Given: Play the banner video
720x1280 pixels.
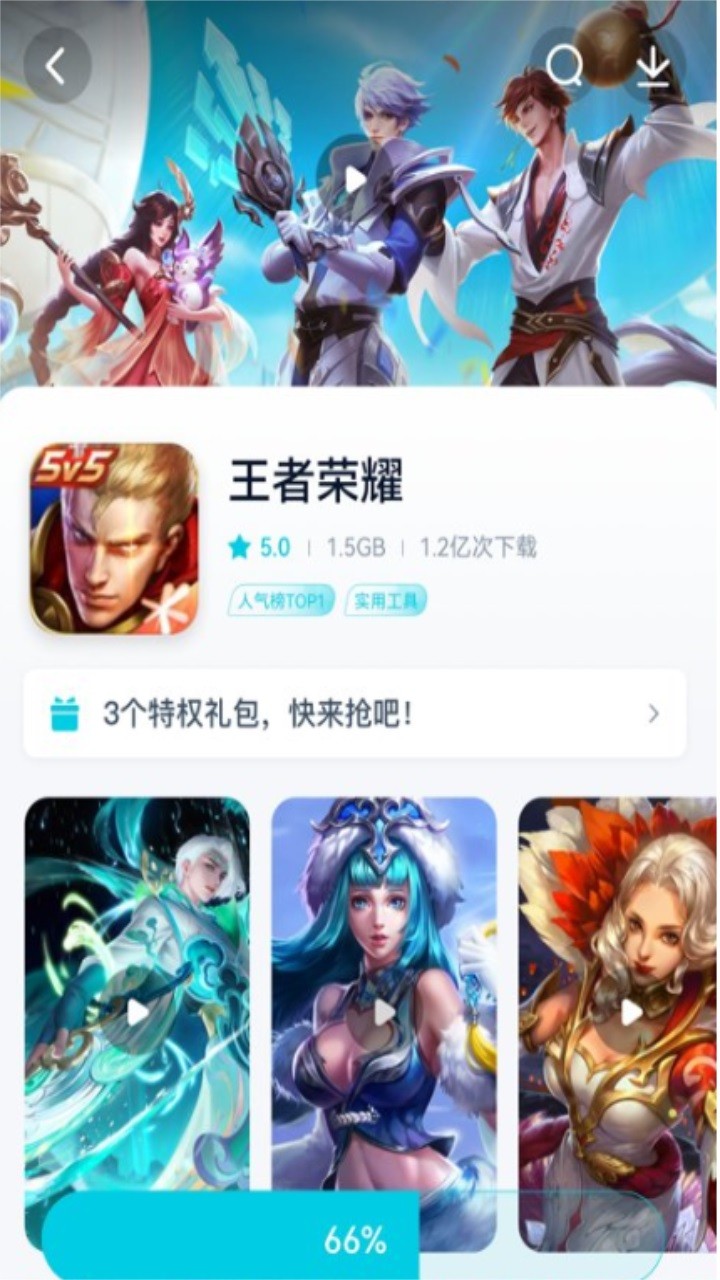Looking at the screenshot, I should pos(354,179).
